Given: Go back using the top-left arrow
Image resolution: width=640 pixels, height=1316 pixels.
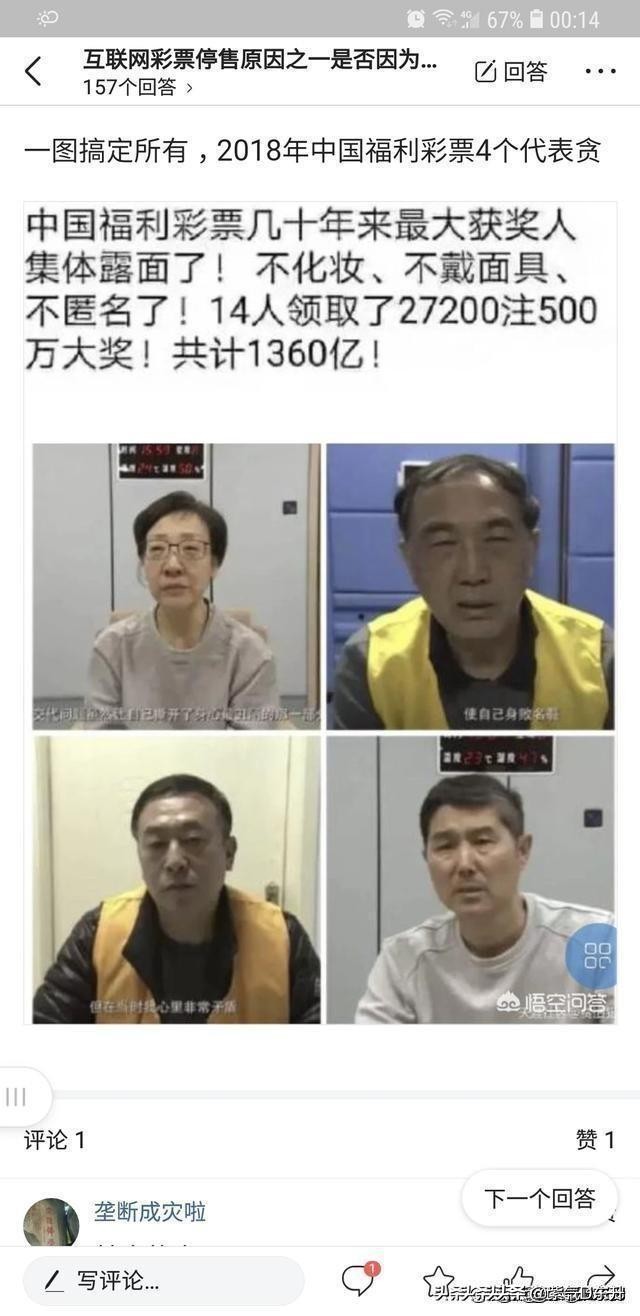Looking at the screenshot, I should [34, 72].
